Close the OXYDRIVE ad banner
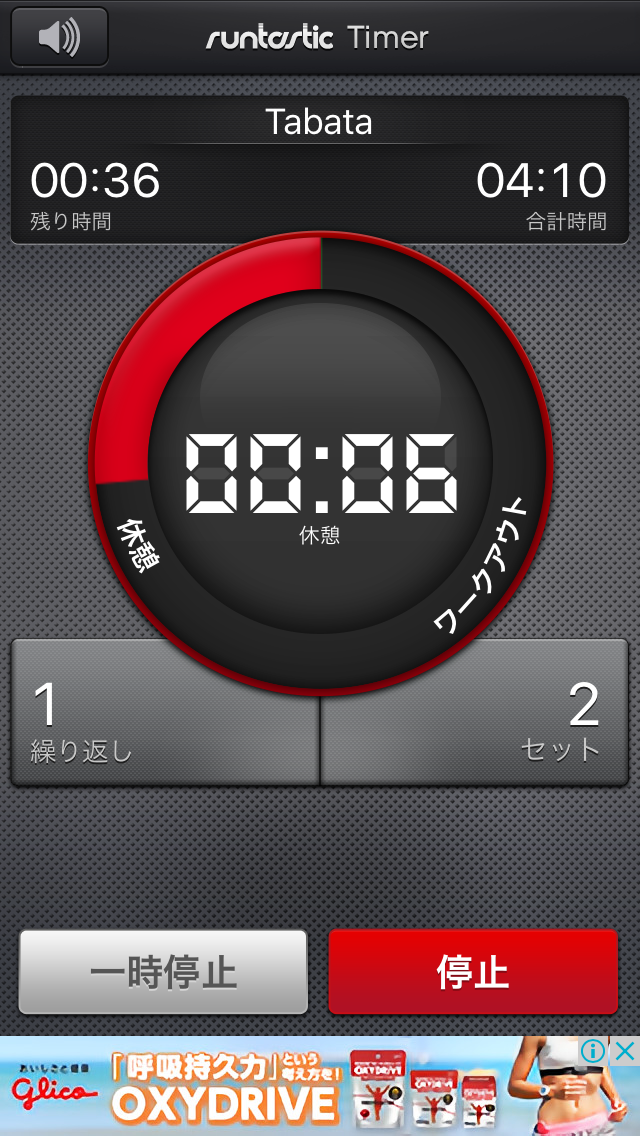 pyautogui.click(x=625, y=1051)
